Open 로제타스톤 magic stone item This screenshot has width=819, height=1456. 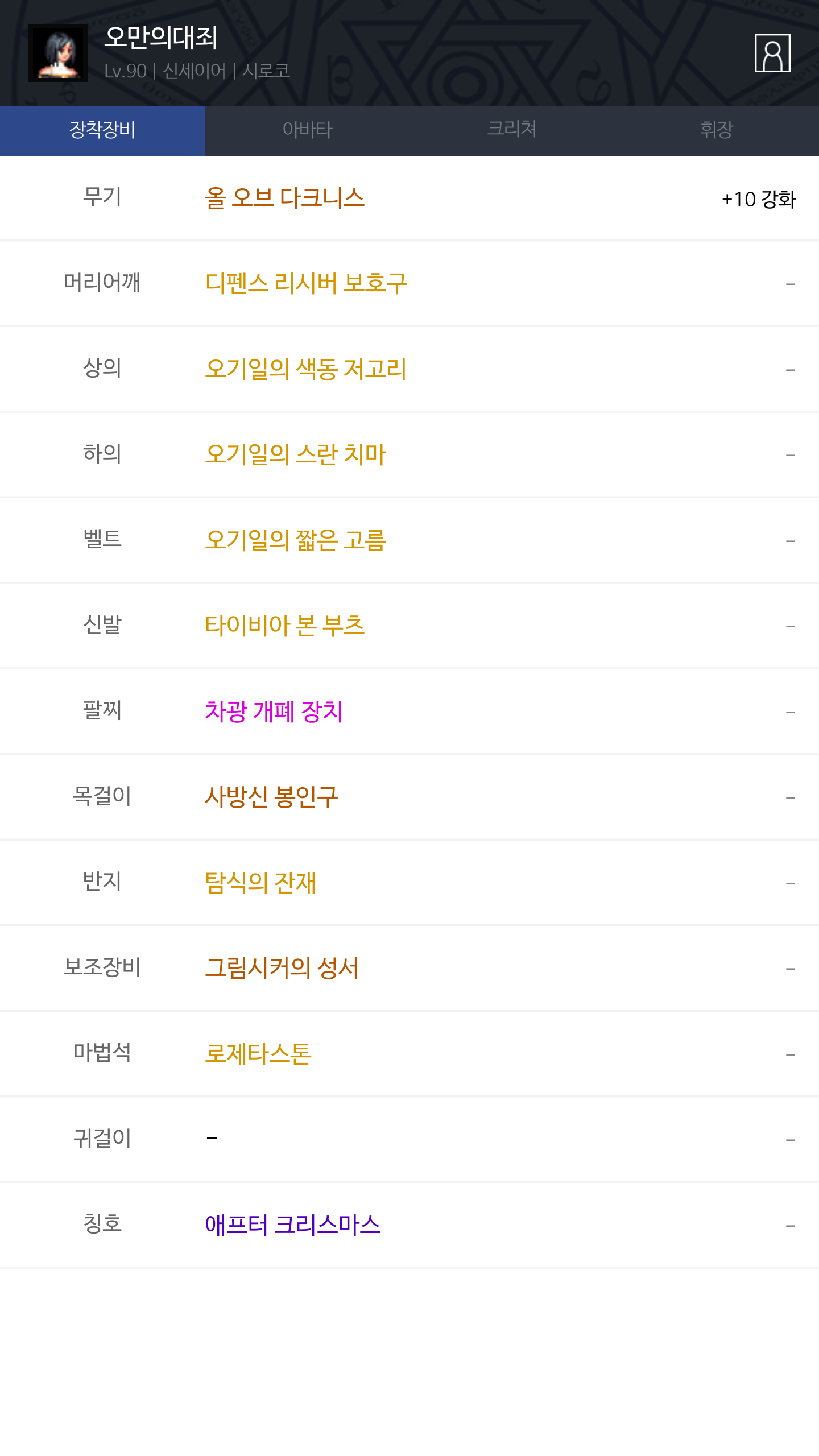tap(258, 1054)
